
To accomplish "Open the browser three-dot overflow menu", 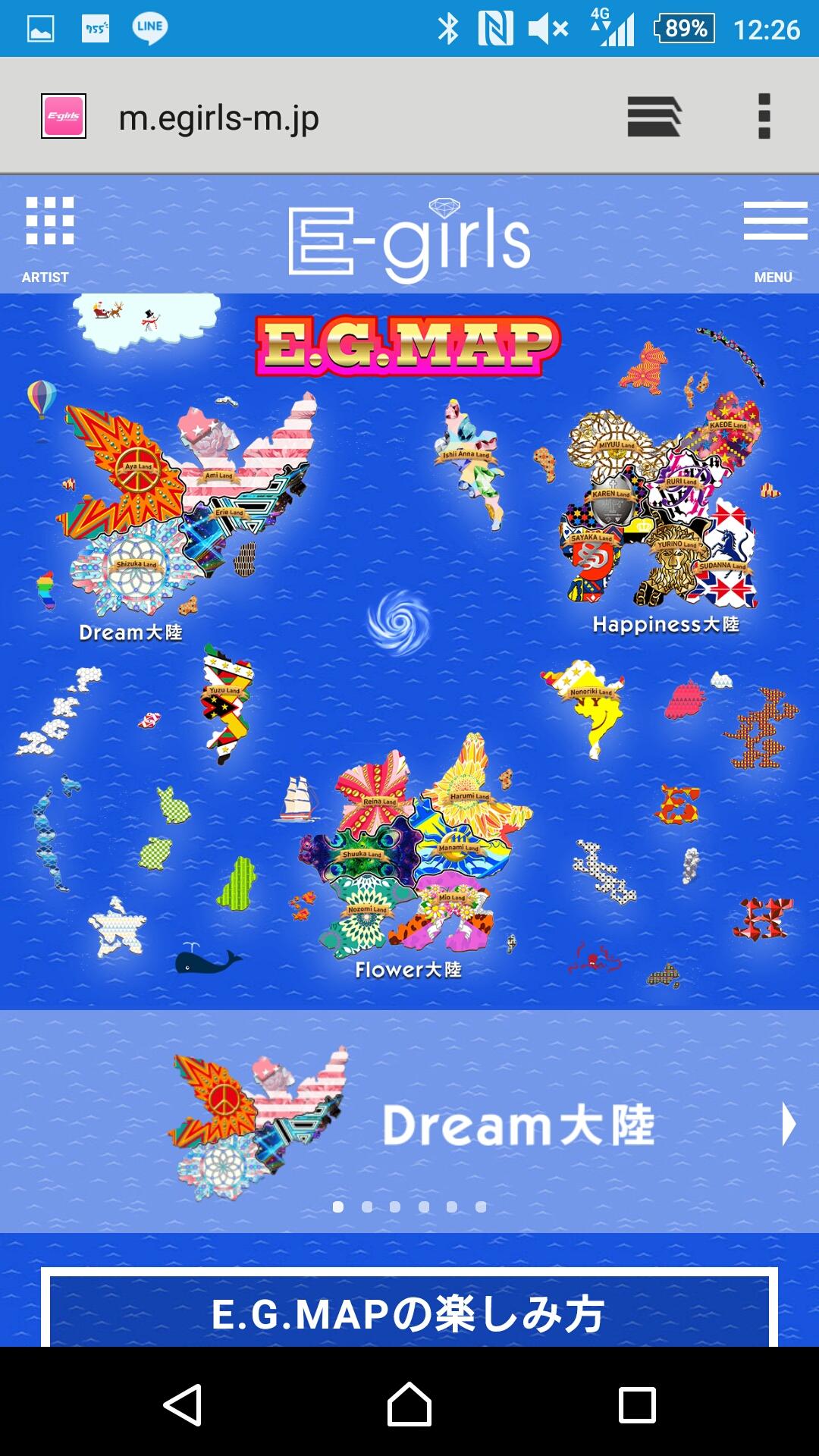I will point(763,115).
